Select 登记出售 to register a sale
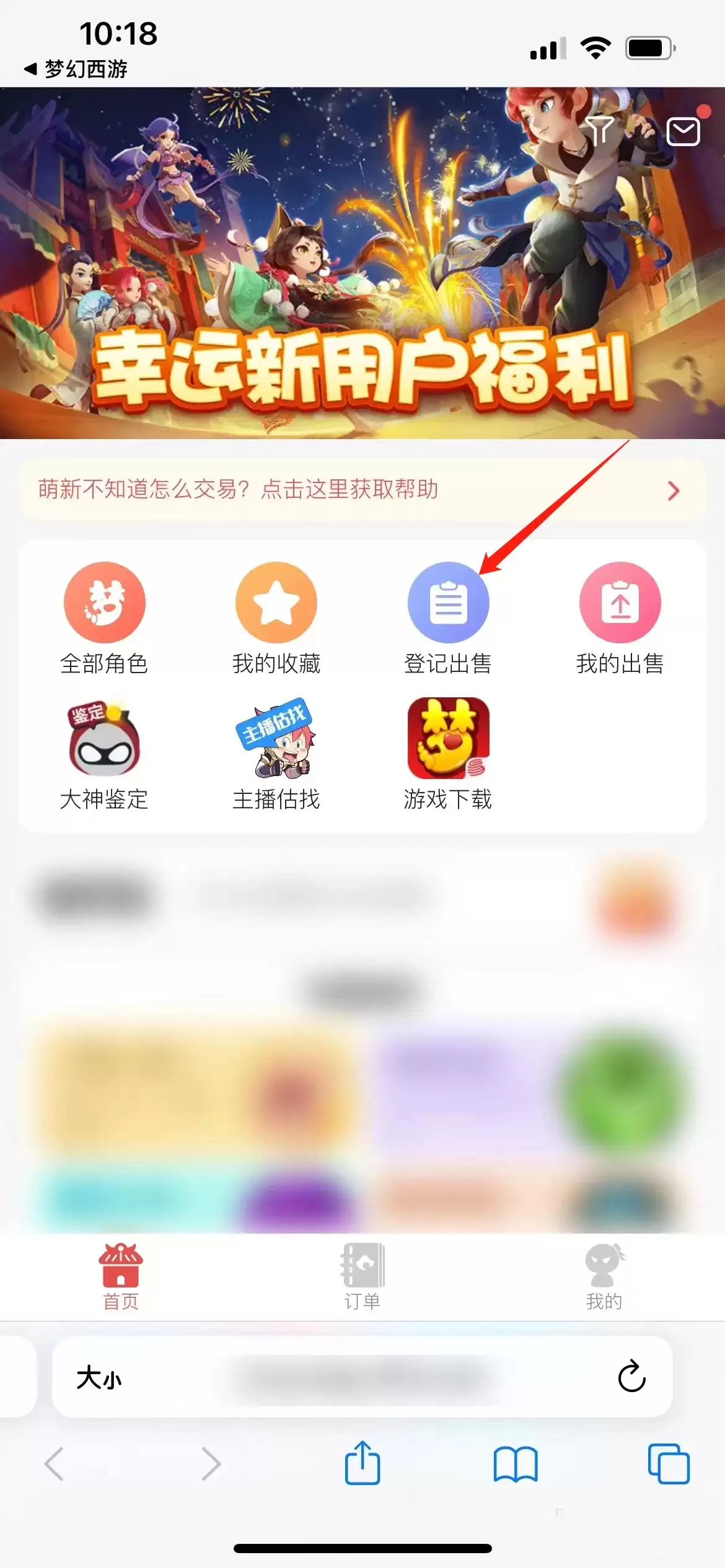Image resolution: width=725 pixels, height=1568 pixels. [x=448, y=619]
